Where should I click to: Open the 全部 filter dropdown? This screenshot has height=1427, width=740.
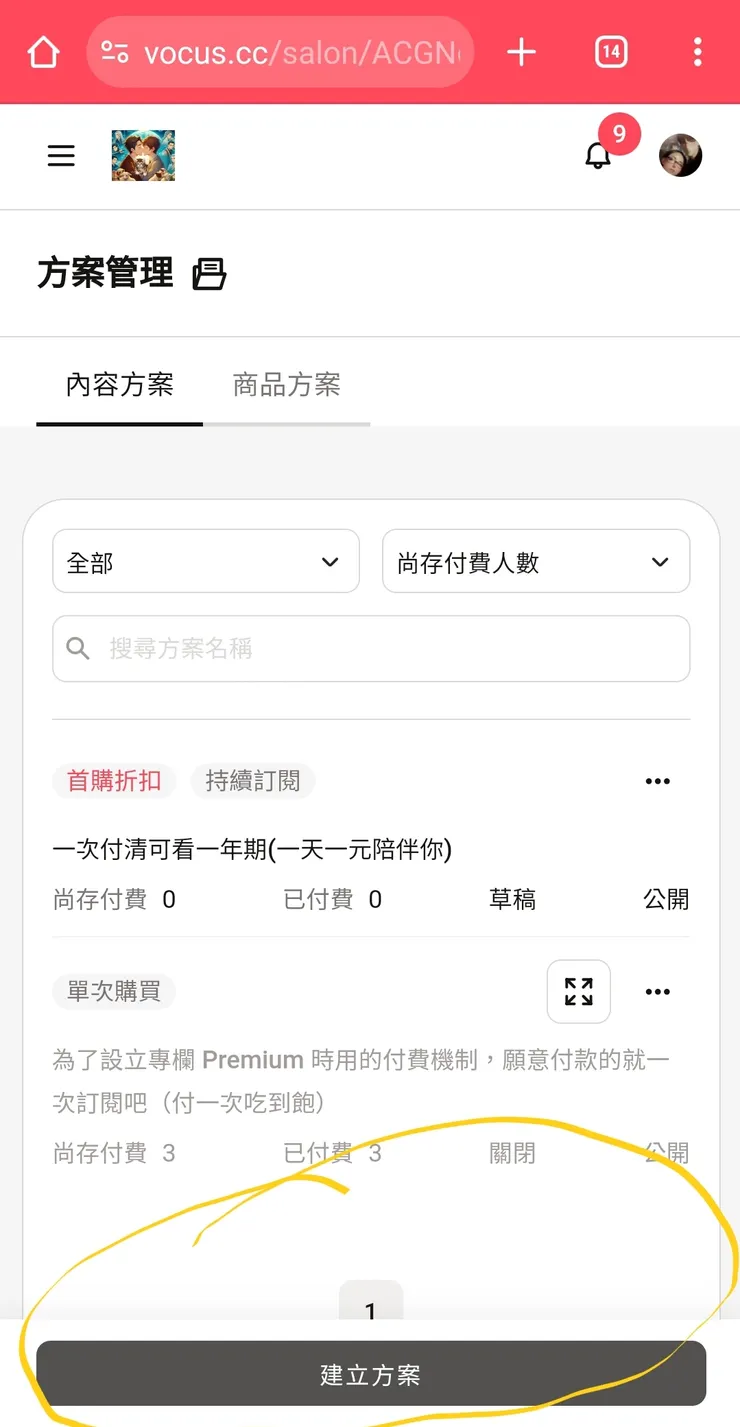(x=206, y=561)
